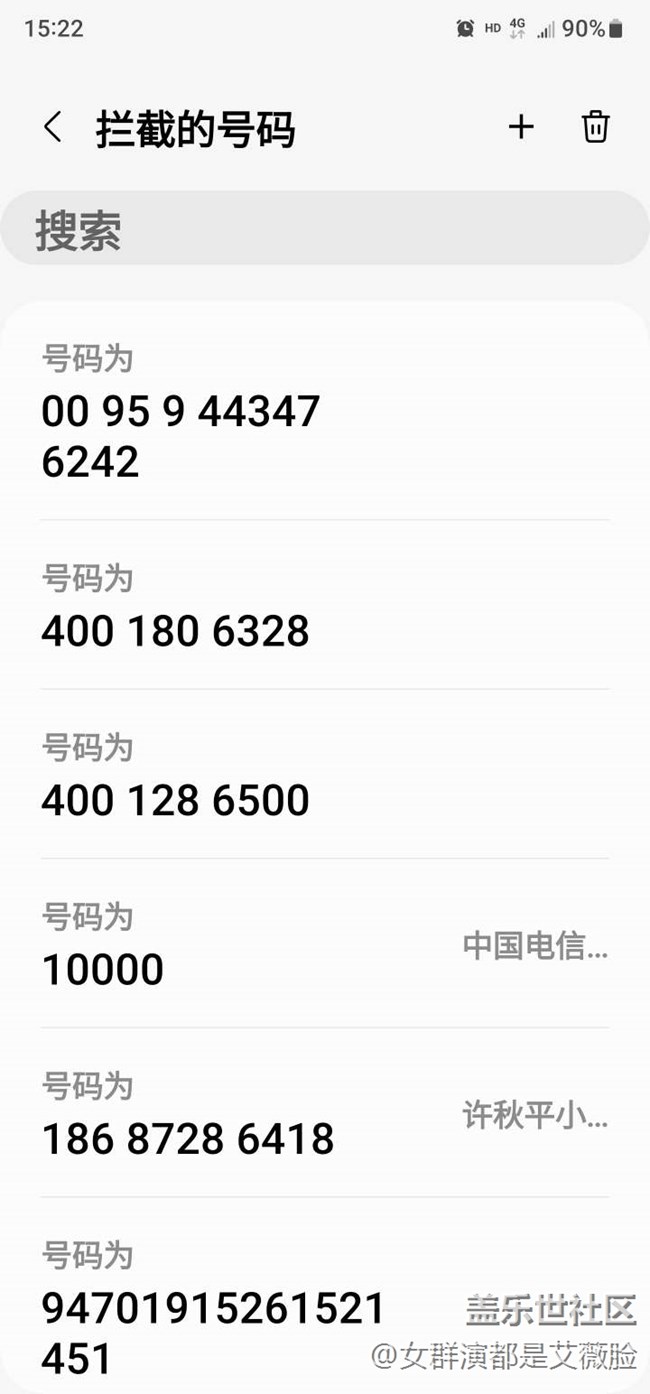Add a new blocked number
This screenshot has height=1394, width=650.
click(521, 127)
